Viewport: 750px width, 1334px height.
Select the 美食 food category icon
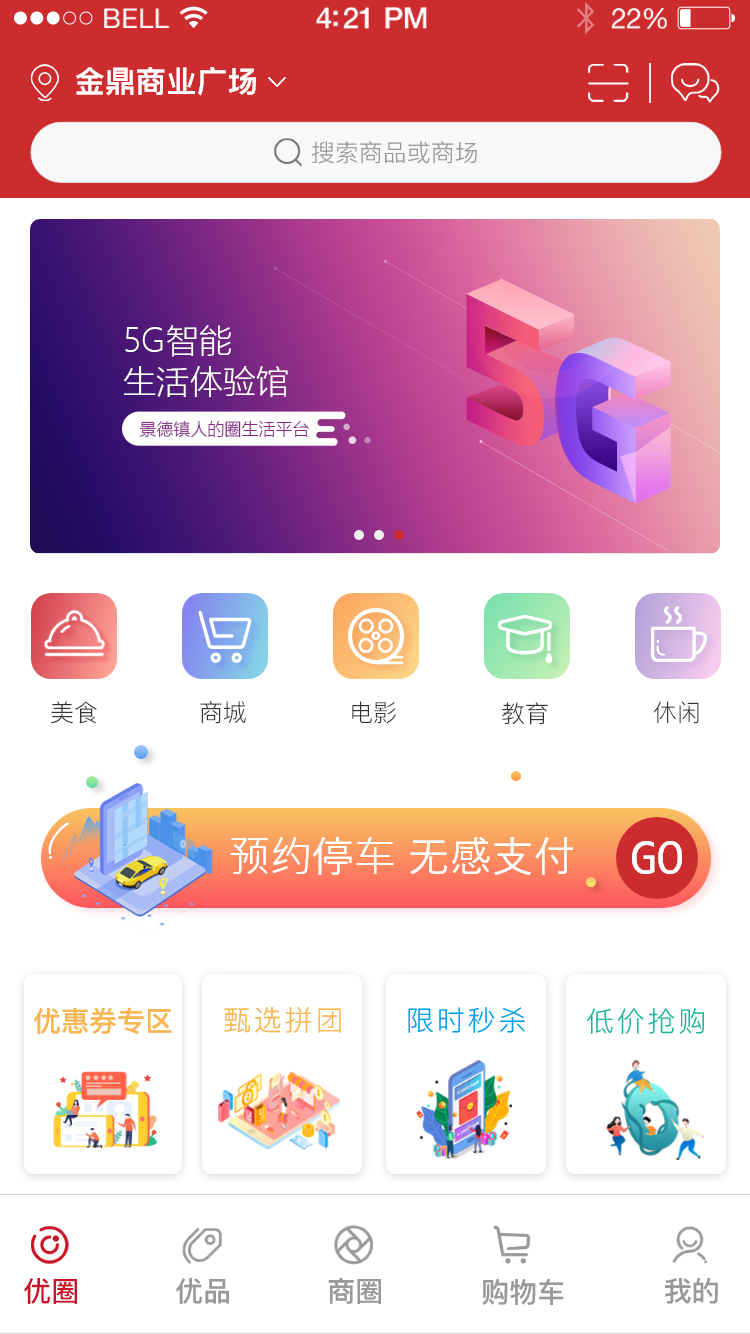73,636
